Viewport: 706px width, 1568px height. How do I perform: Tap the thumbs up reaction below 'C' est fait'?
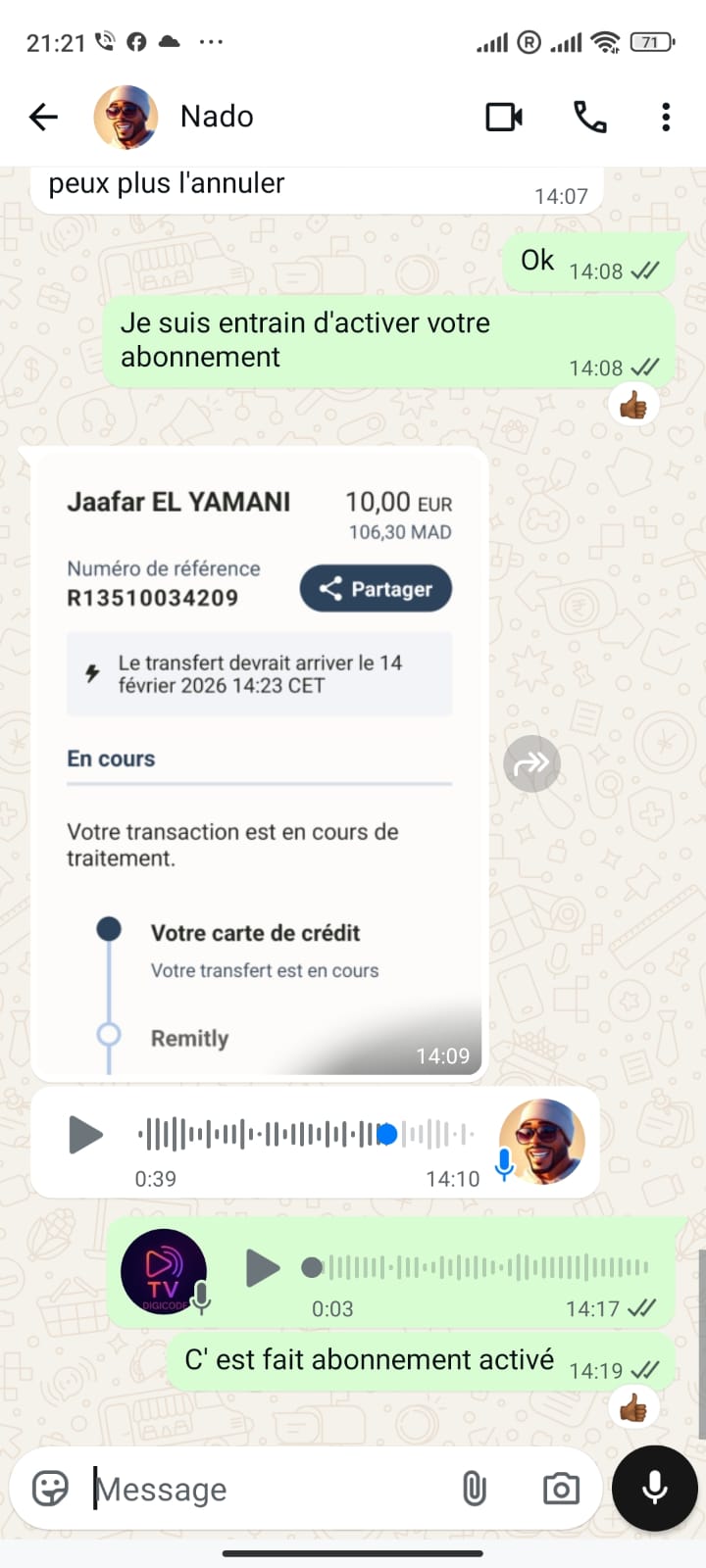tap(633, 1407)
